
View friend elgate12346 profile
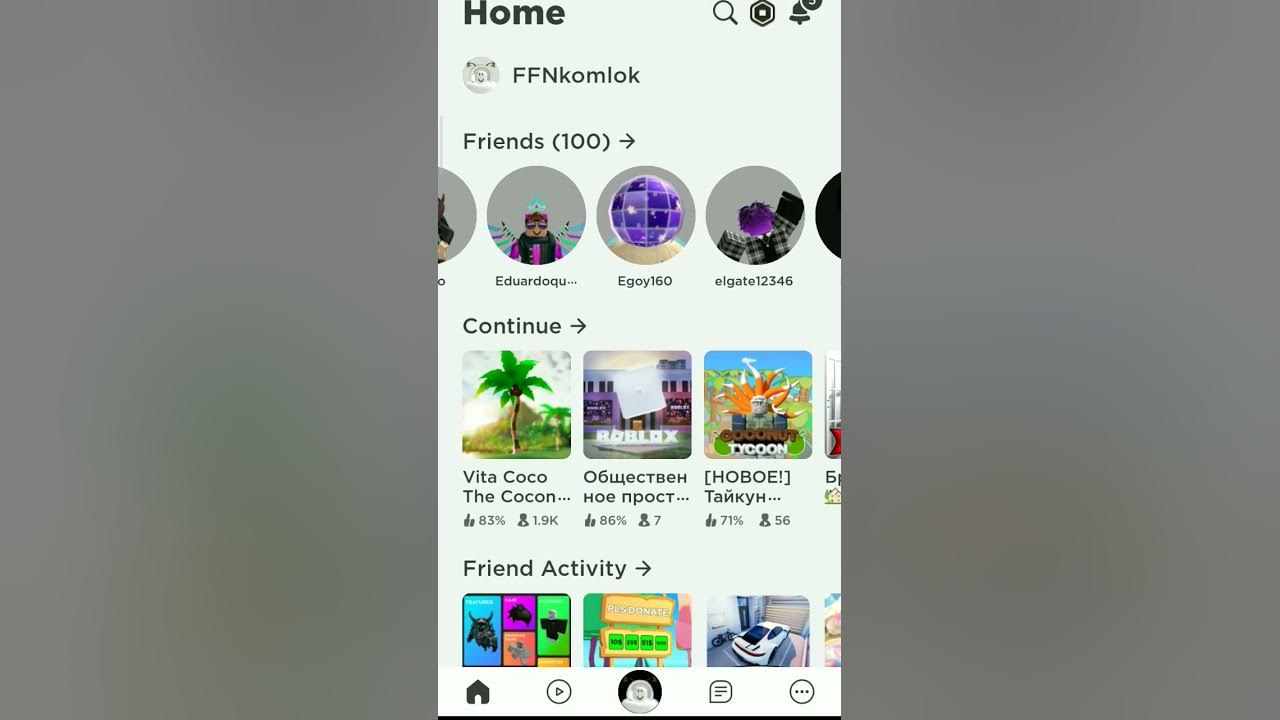coord(754,215)
